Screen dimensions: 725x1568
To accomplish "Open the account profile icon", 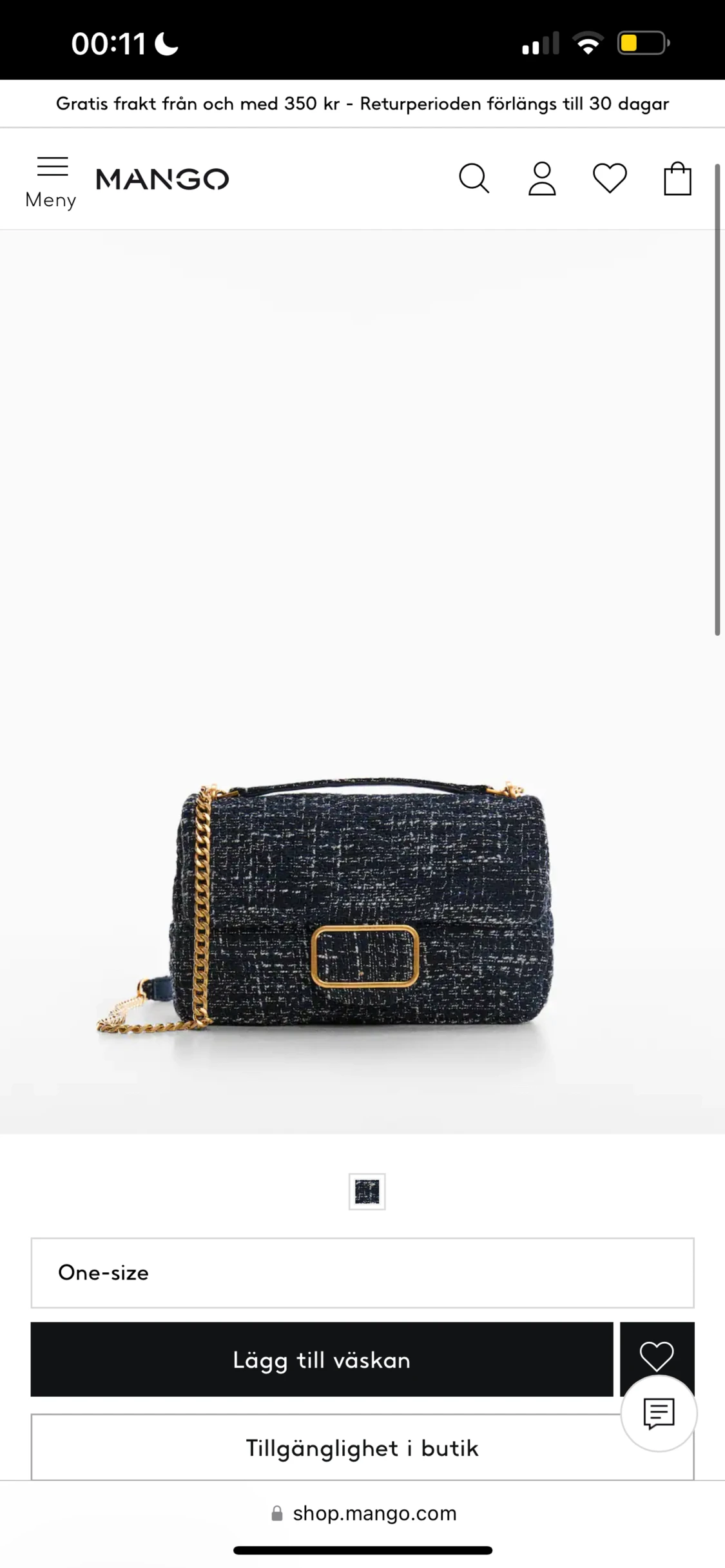I will [542, 178].
